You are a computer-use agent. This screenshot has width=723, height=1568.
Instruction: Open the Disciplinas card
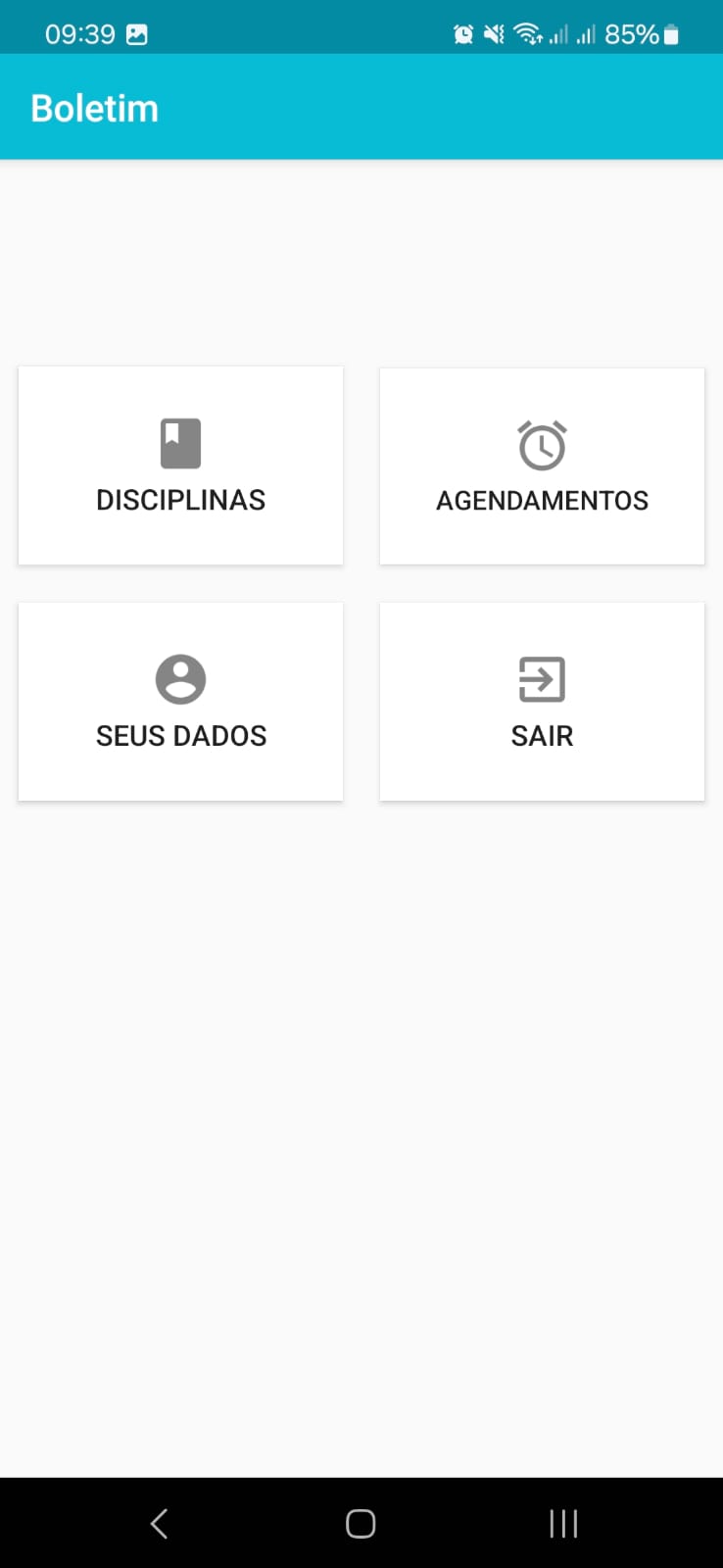(x=181, y=466)
